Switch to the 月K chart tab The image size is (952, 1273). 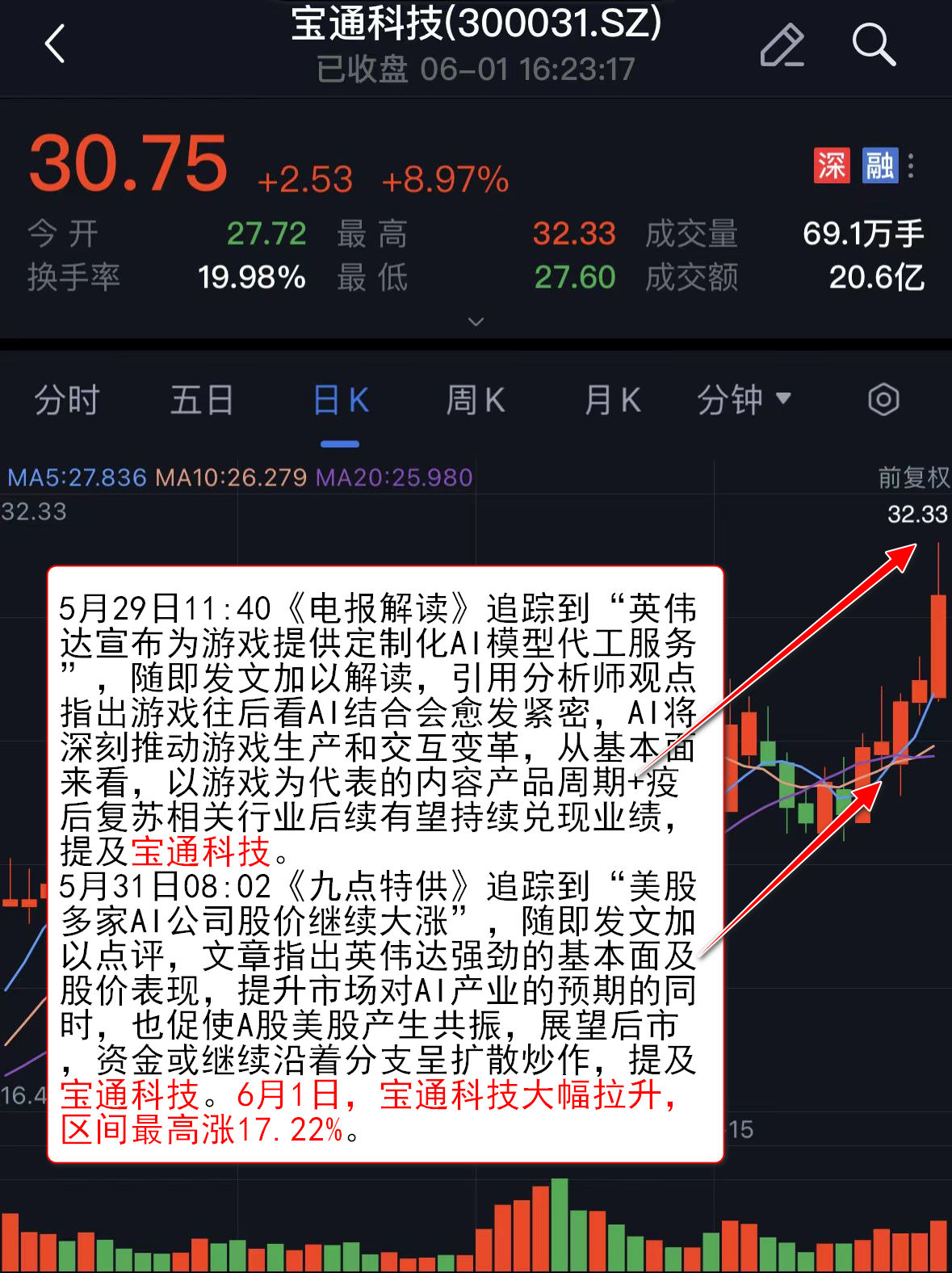pyautogui.click(x=612, y=400)
